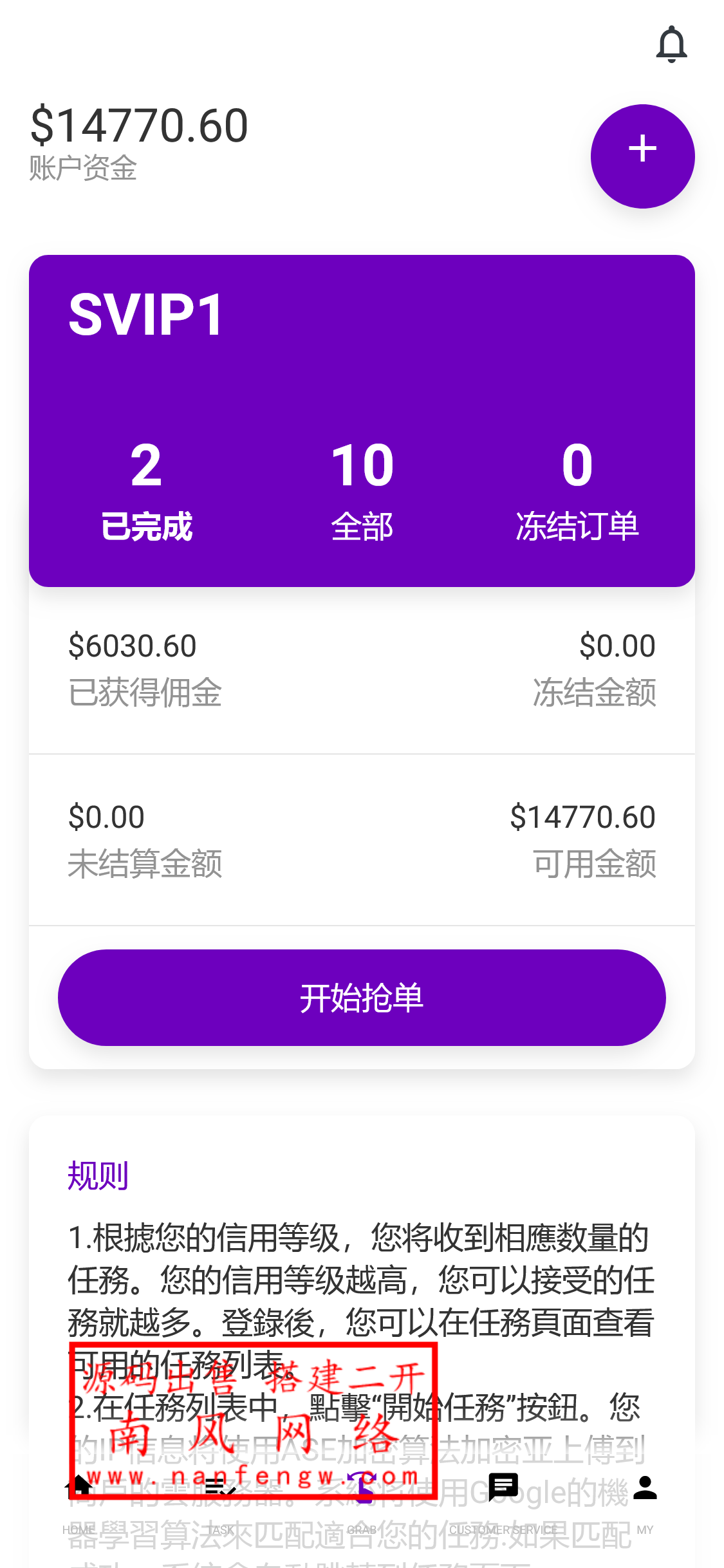Open the notifications bell icon
The width and height of the screenshot is (724, 1568).
coord(672,45)
